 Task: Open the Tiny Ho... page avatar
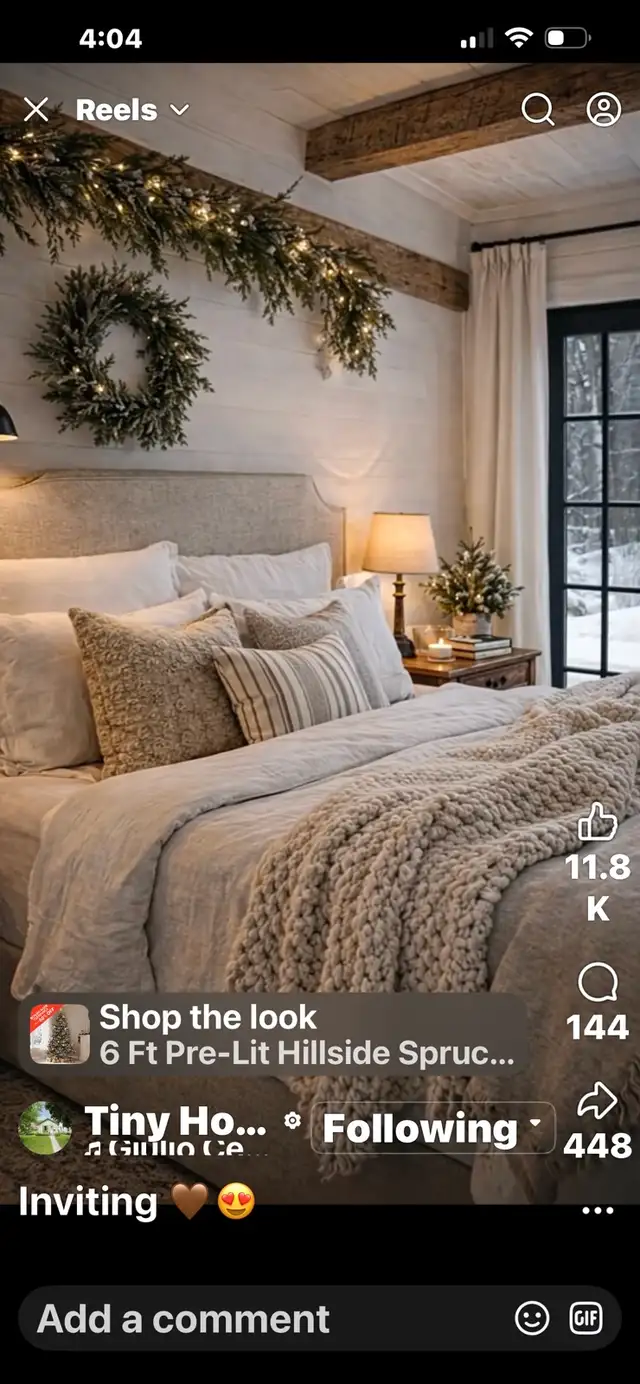(x=45, y=1128)
